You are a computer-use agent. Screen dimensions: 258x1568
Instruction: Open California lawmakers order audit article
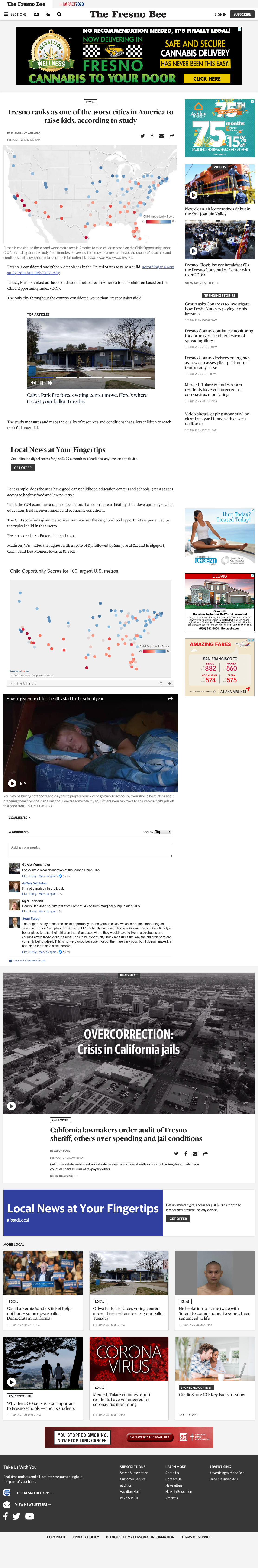pos(126,1134)
